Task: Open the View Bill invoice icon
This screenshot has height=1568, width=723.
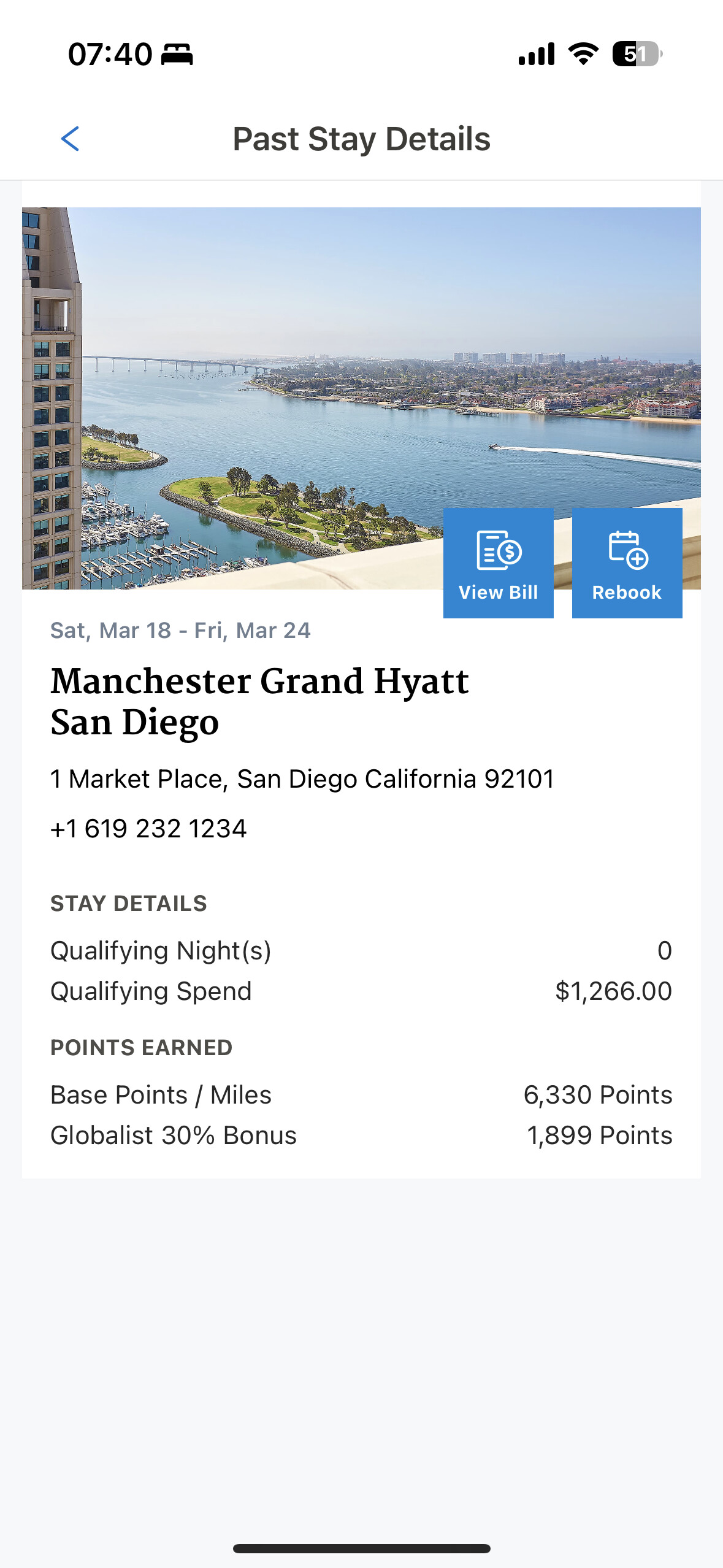Action: [498, 550]
